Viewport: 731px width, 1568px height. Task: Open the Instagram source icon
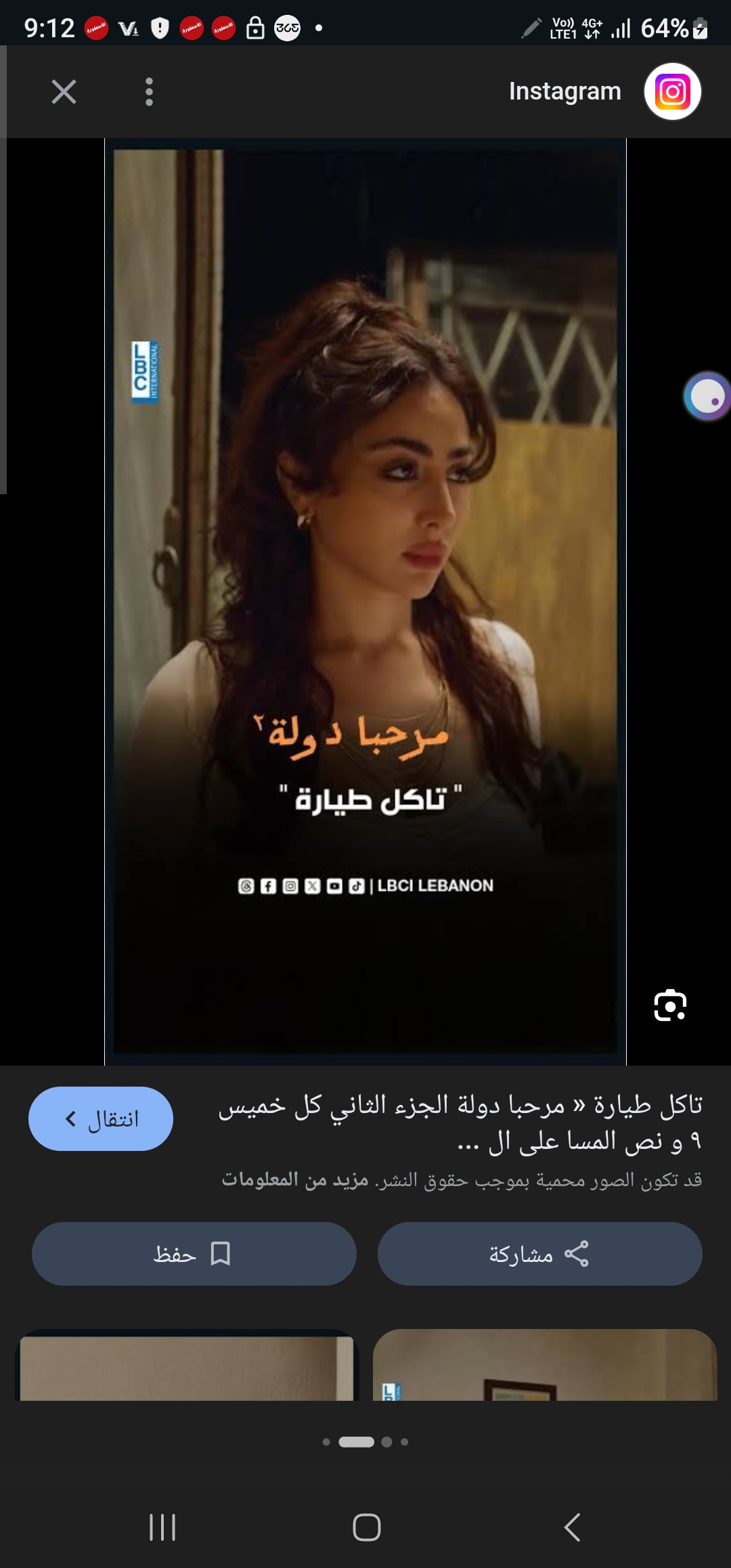coord(672,91)
